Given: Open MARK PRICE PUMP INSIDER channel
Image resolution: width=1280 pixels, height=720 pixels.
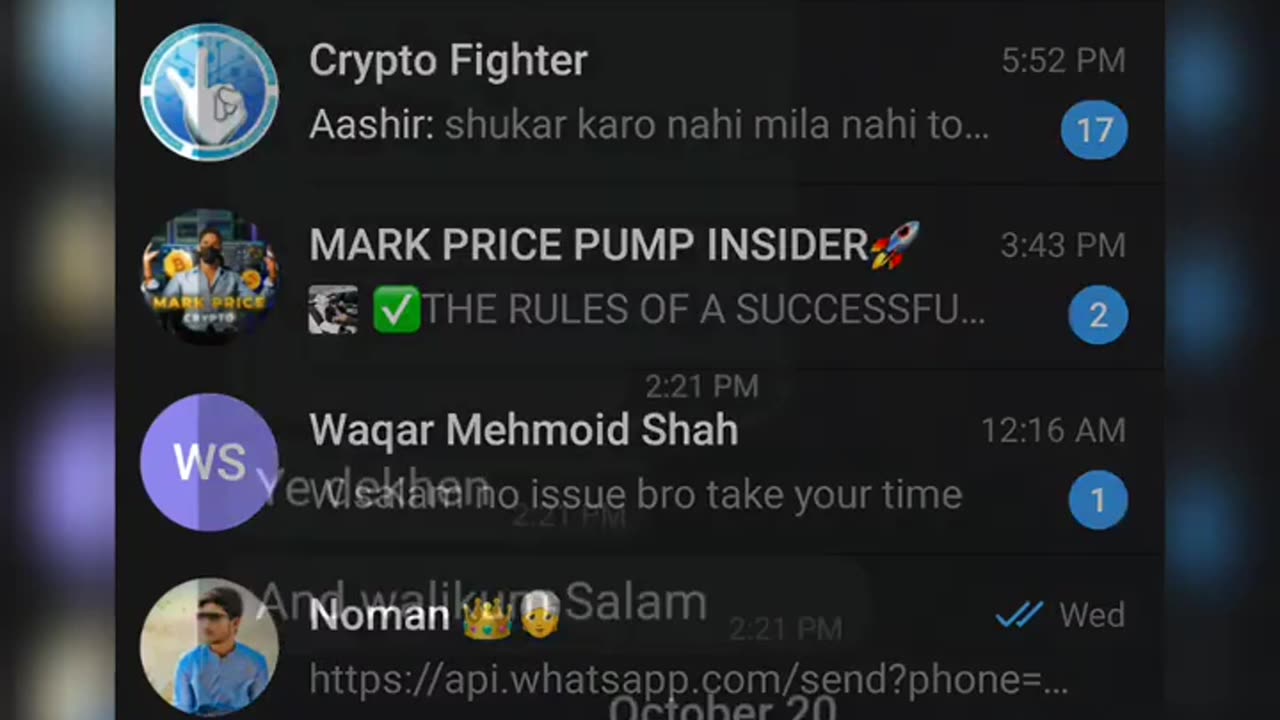Looking at the screenshot, I should pyautogui.click(x=640, y=278).
